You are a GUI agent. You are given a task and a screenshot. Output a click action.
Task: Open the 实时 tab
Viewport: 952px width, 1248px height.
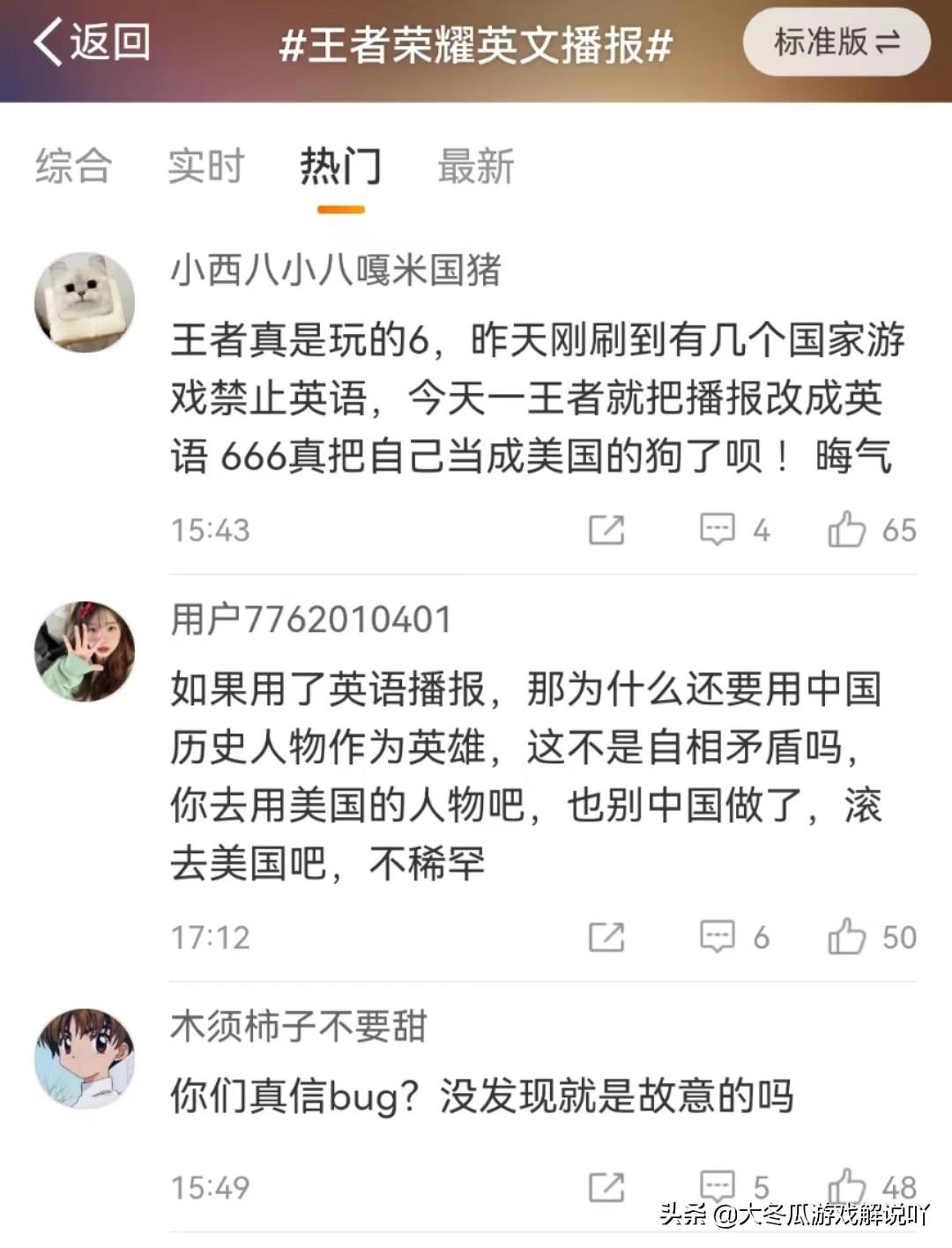point(205,166)
